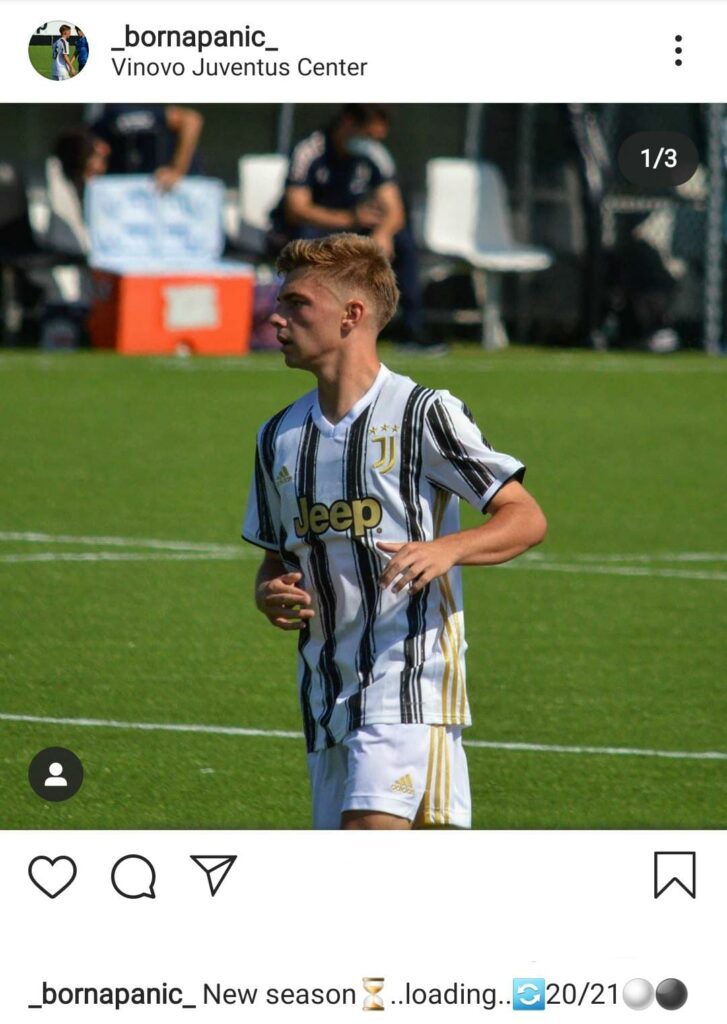Tap _bornapanic_ username in the caption

click(x=112, y=994)
